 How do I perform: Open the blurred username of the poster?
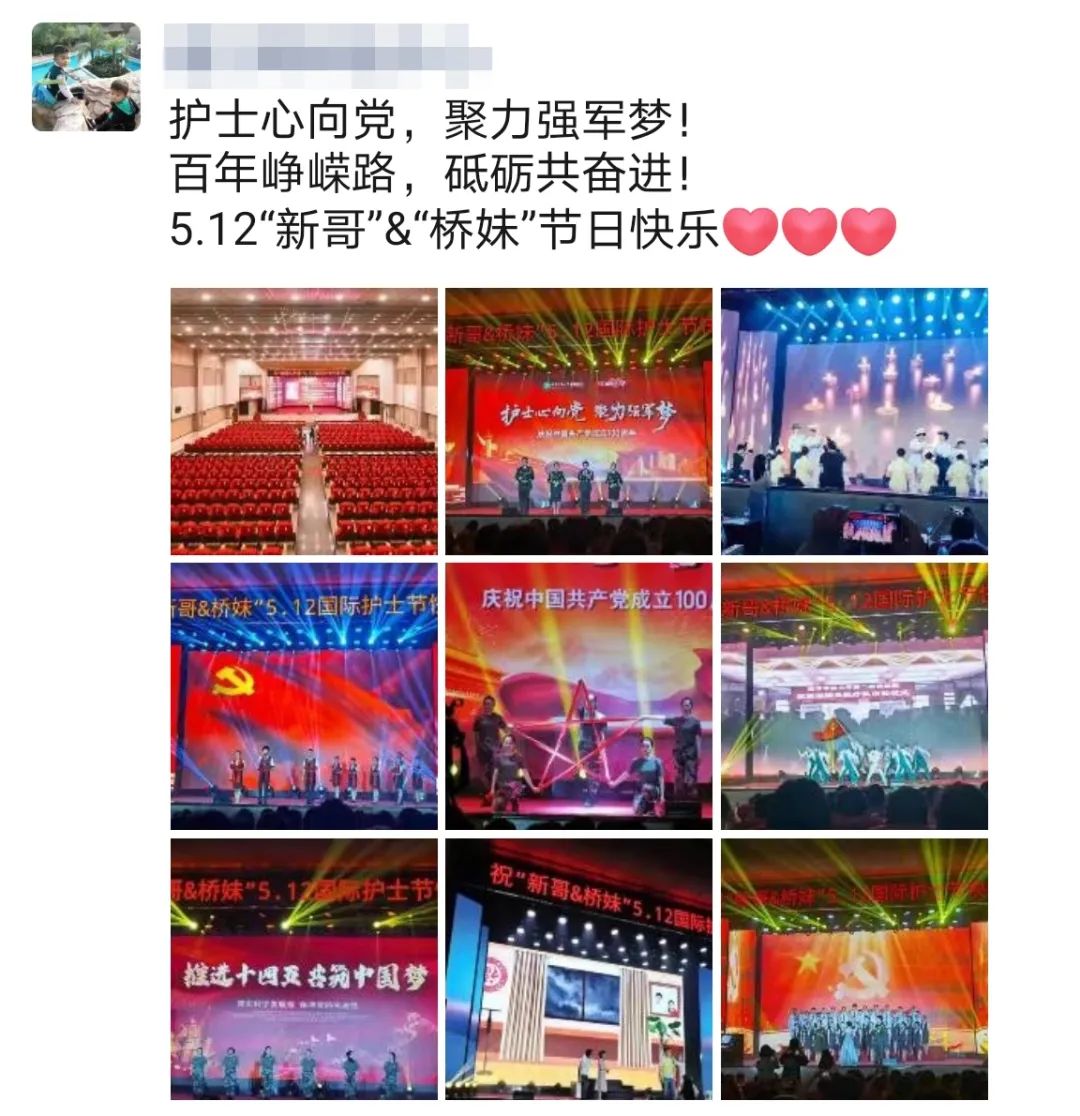coord(328,47)
